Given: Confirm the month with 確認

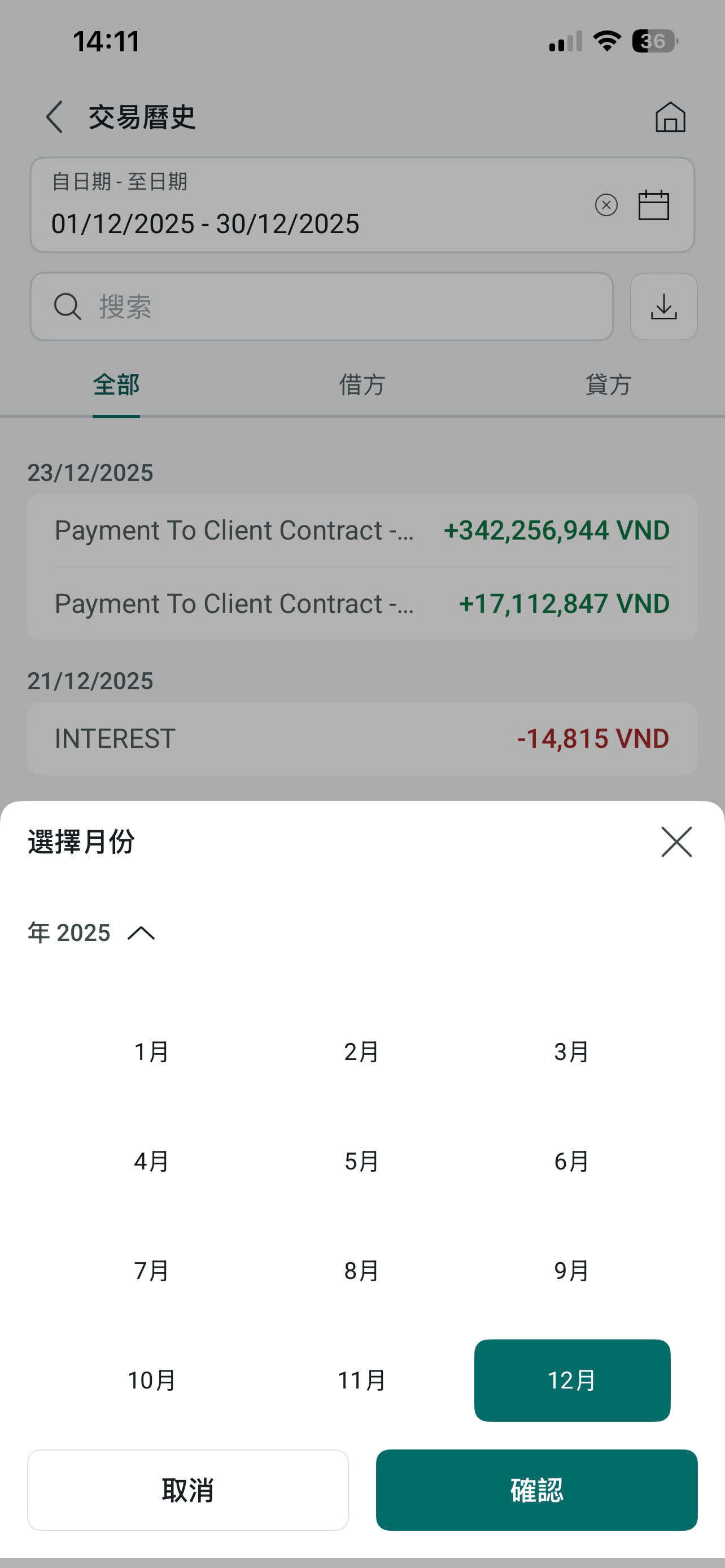Looking at the screenshot, I should tap(536, 1490).
